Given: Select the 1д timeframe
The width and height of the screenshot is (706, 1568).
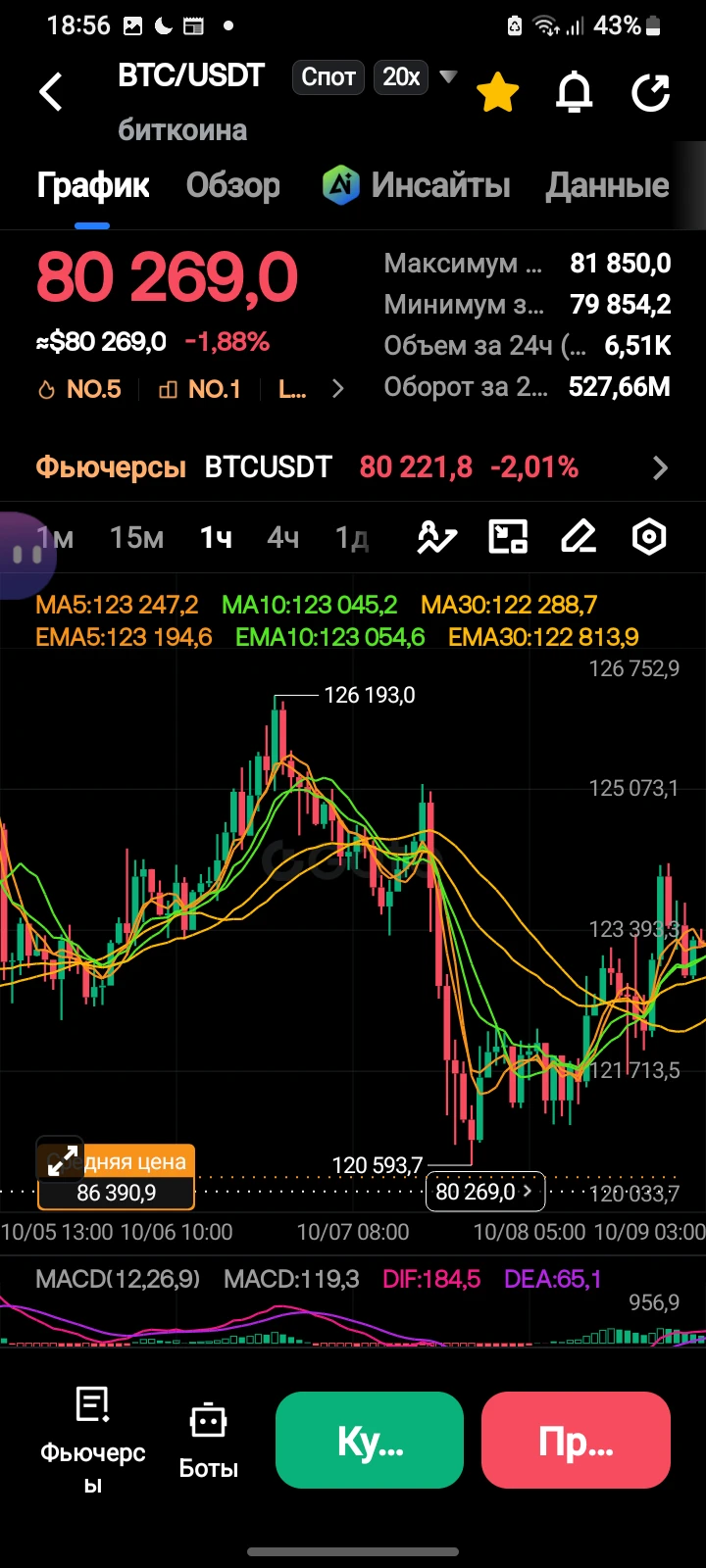Looking at the screenshot, I should coord(351,537).
